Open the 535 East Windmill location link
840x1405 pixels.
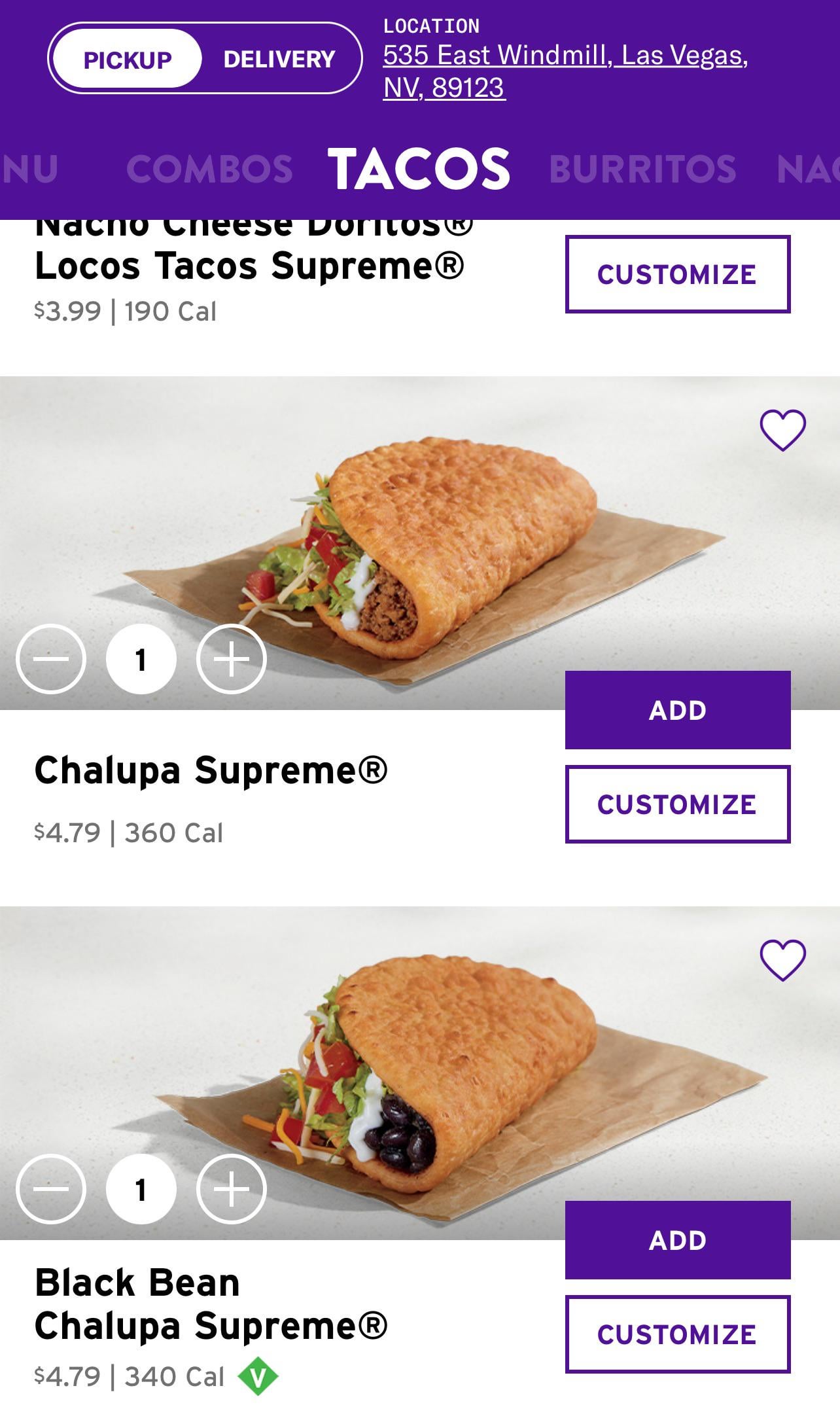(x=565, y=71)
